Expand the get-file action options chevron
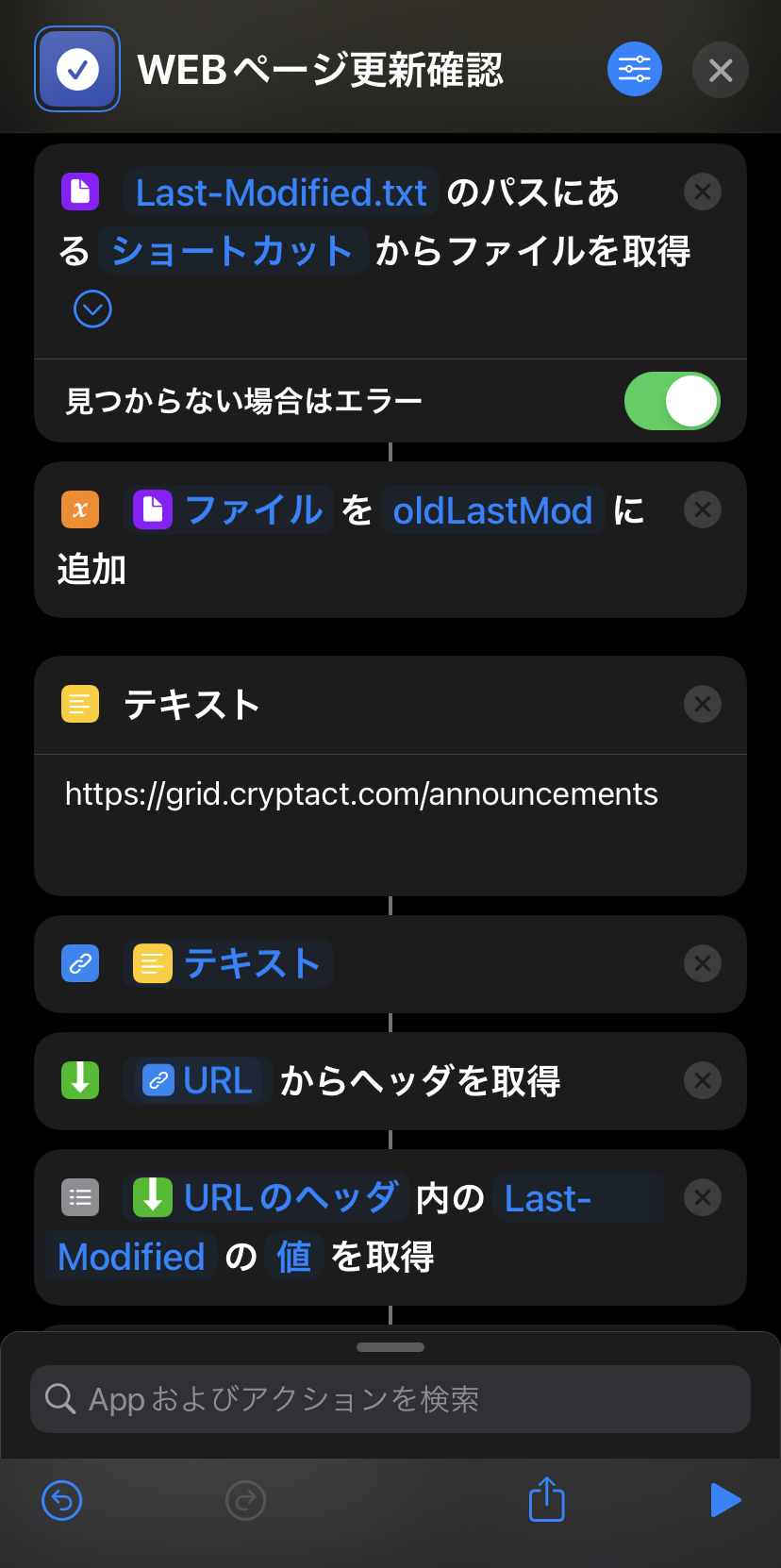781x1568 pixels. point(92,309)
